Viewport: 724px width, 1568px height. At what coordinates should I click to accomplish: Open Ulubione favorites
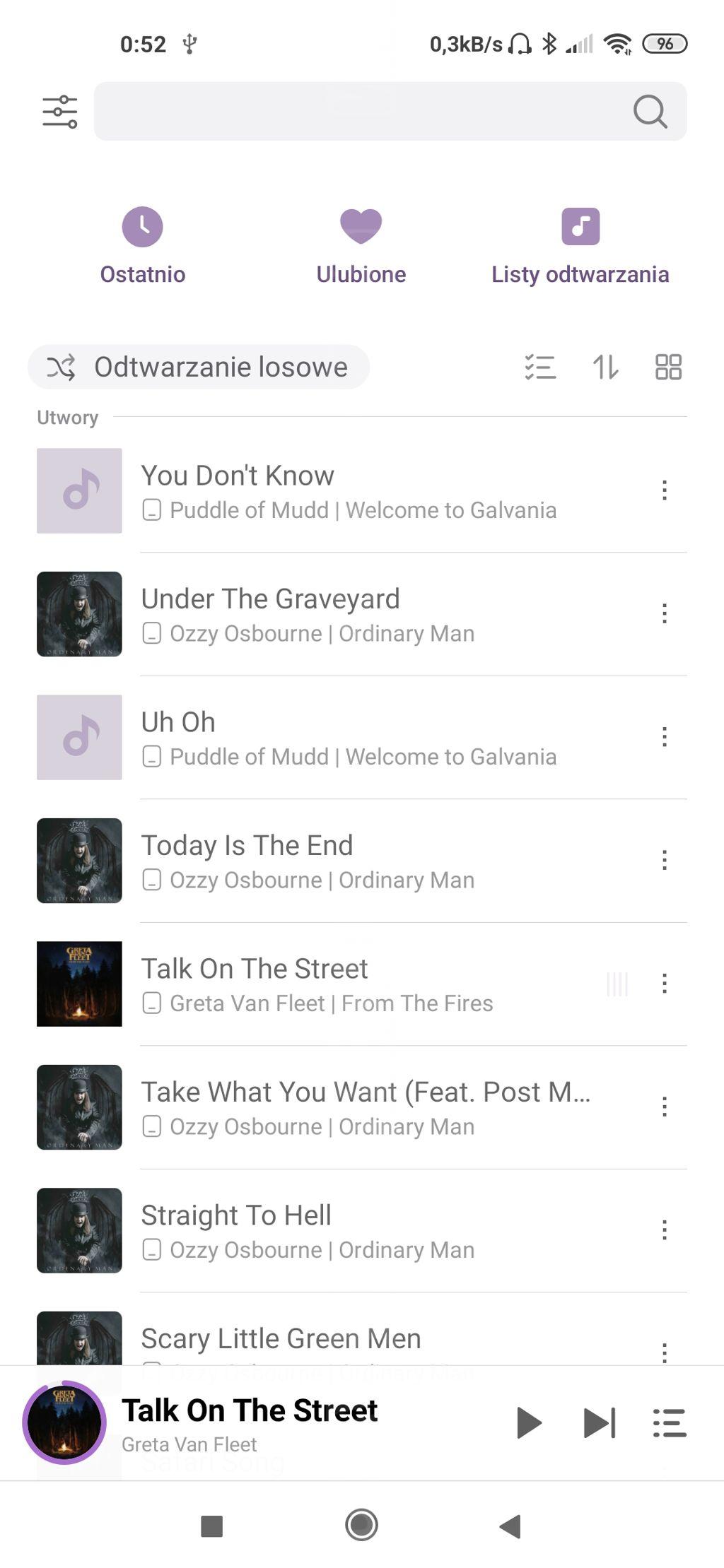[x=361, y=245]
